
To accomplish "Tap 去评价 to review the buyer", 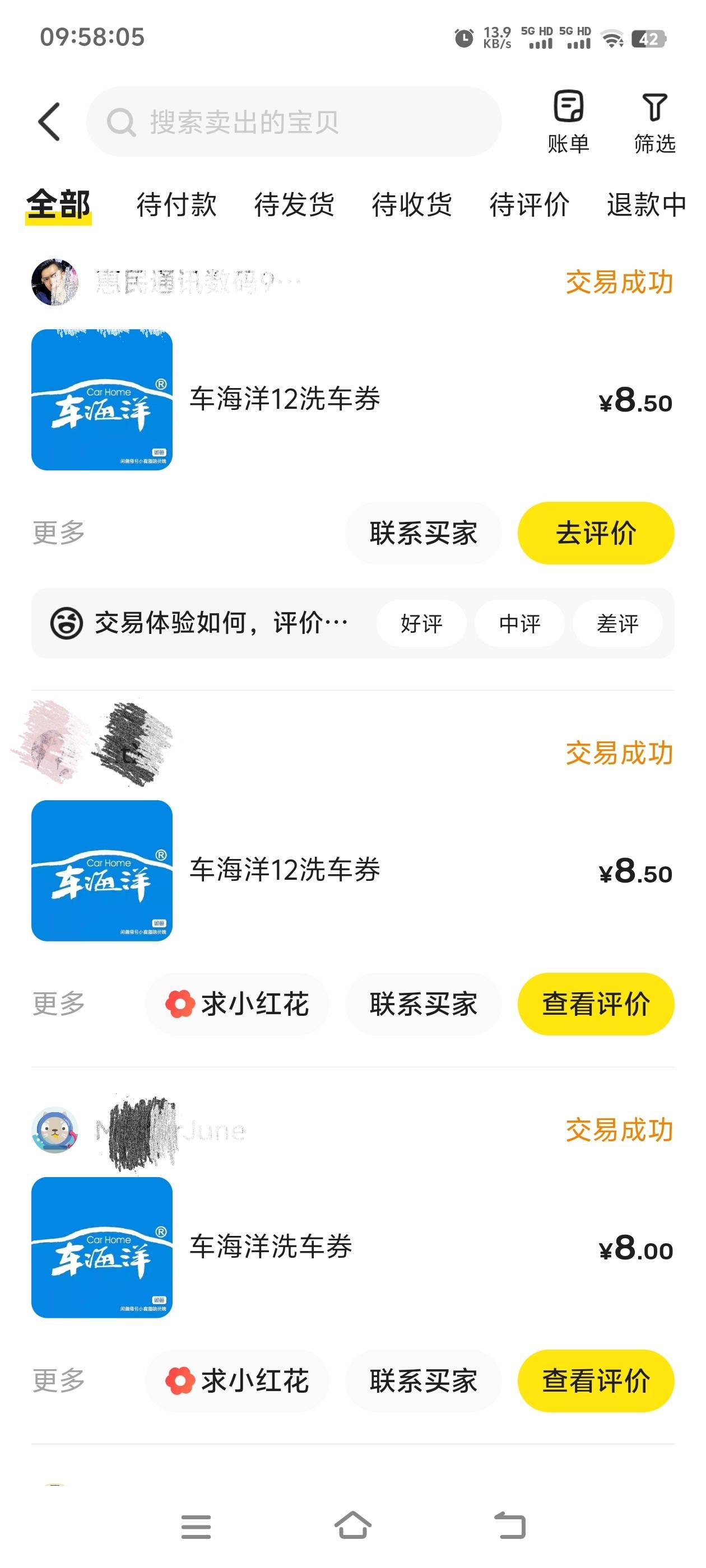I will (595, 533).
